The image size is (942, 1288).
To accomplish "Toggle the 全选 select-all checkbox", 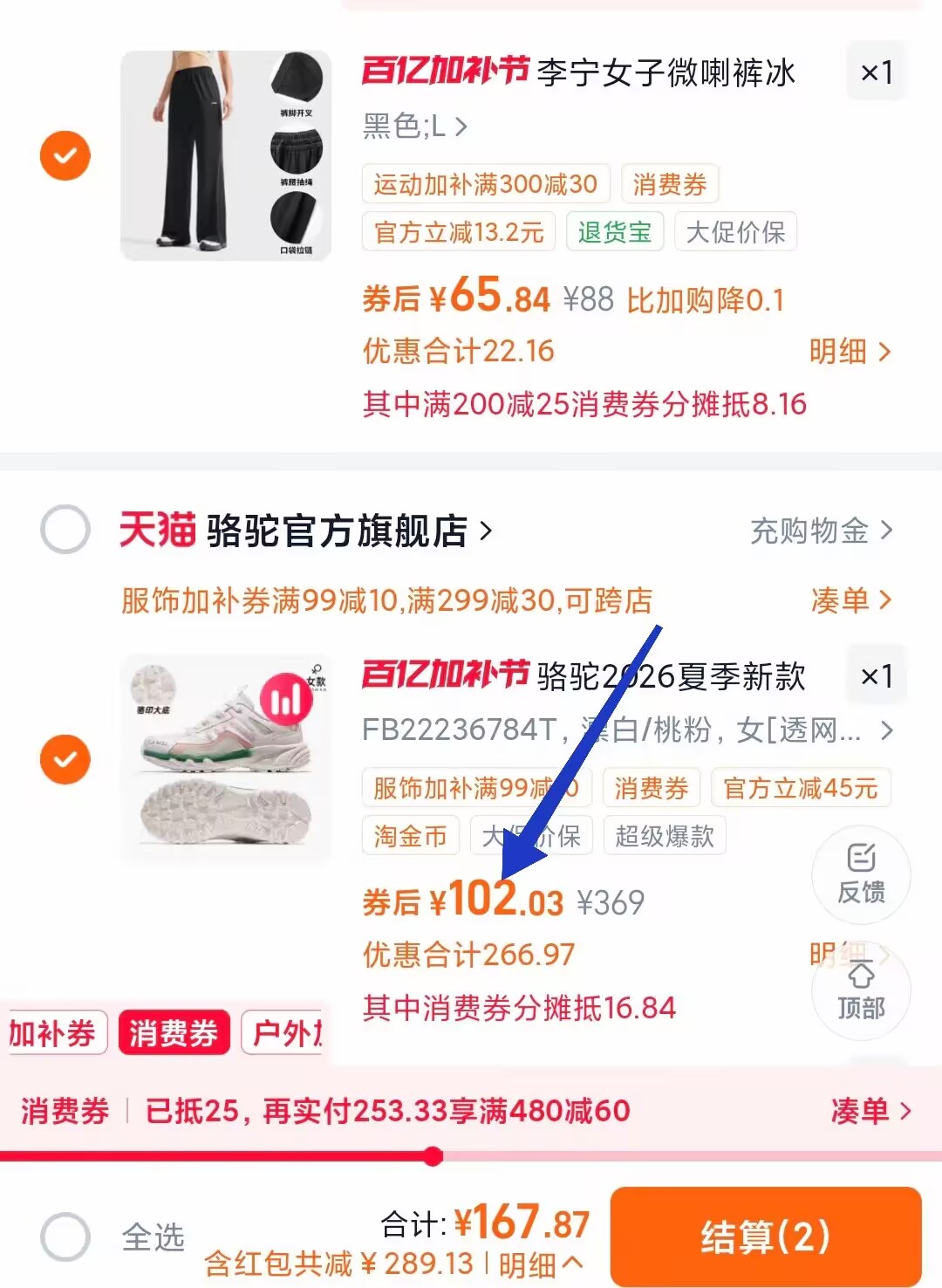I will pos(65,1237).
